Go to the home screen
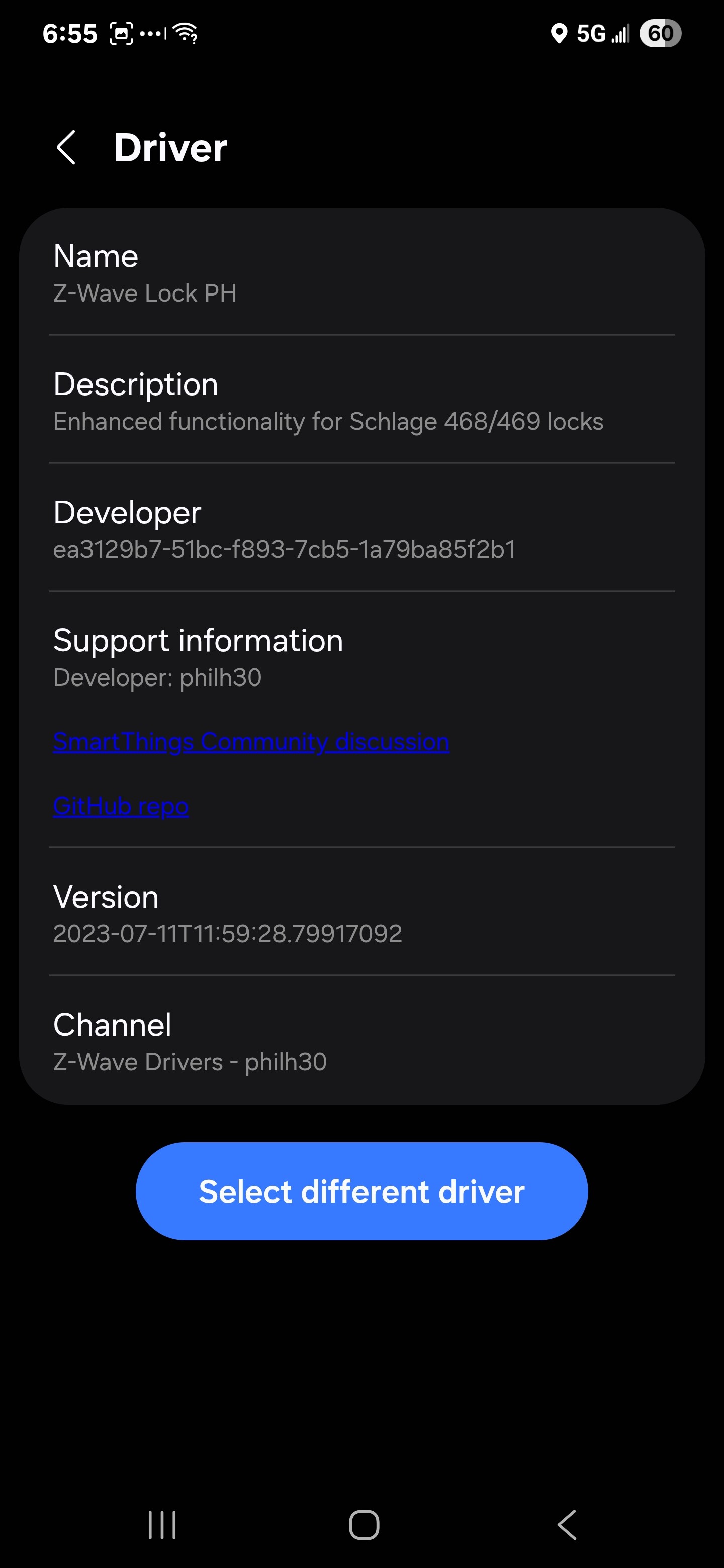This screenshot has height=1568, width=724. 364,1525
